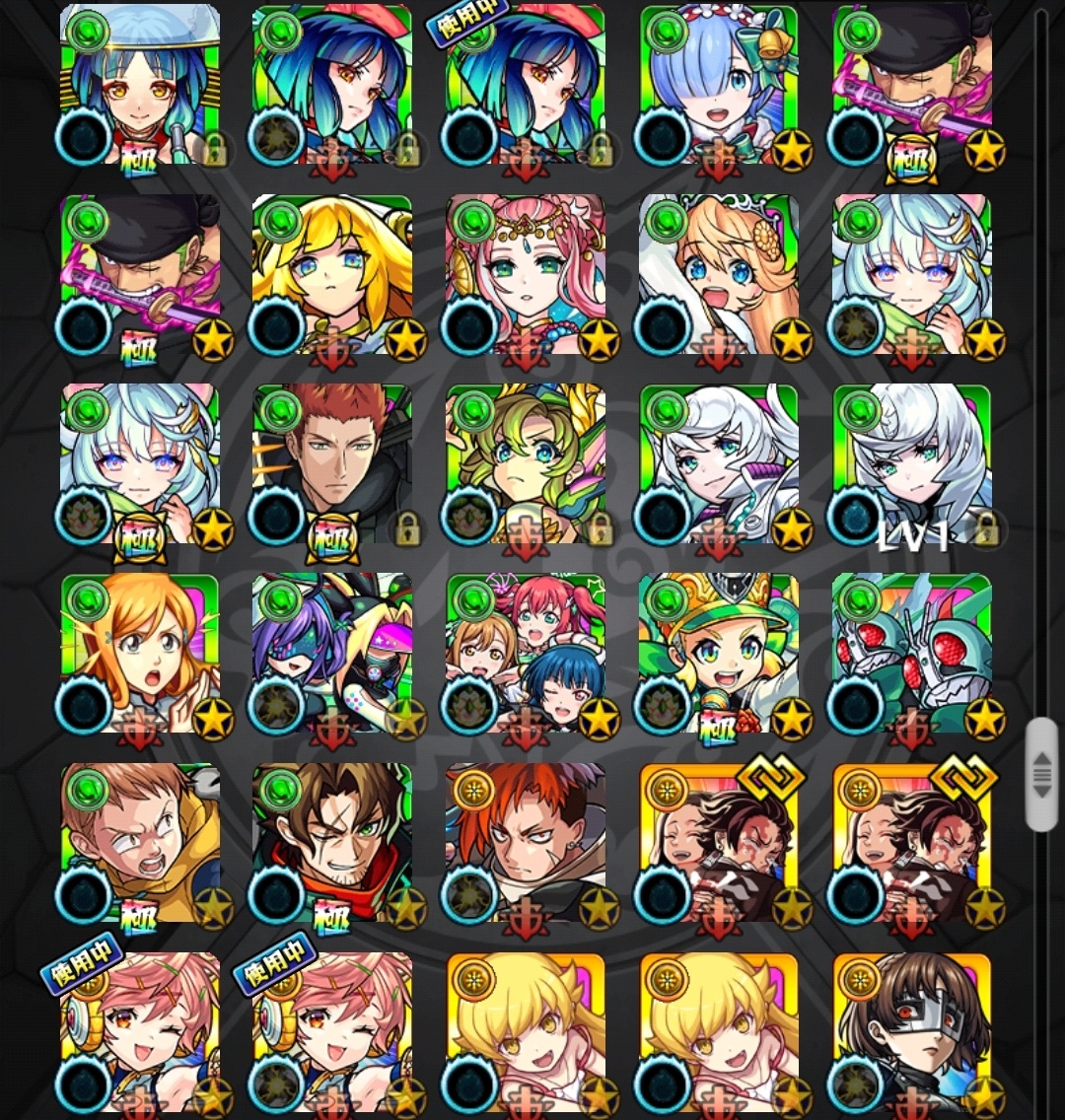Choose the orange-haired girl with yellow flower

tap(718, 274)
